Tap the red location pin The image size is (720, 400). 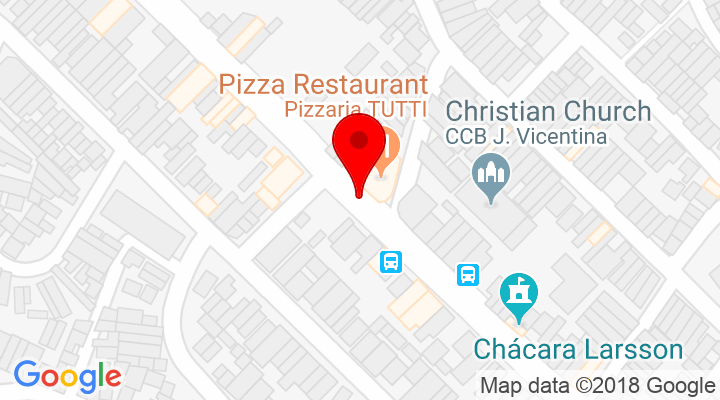[x=359, y=148]
